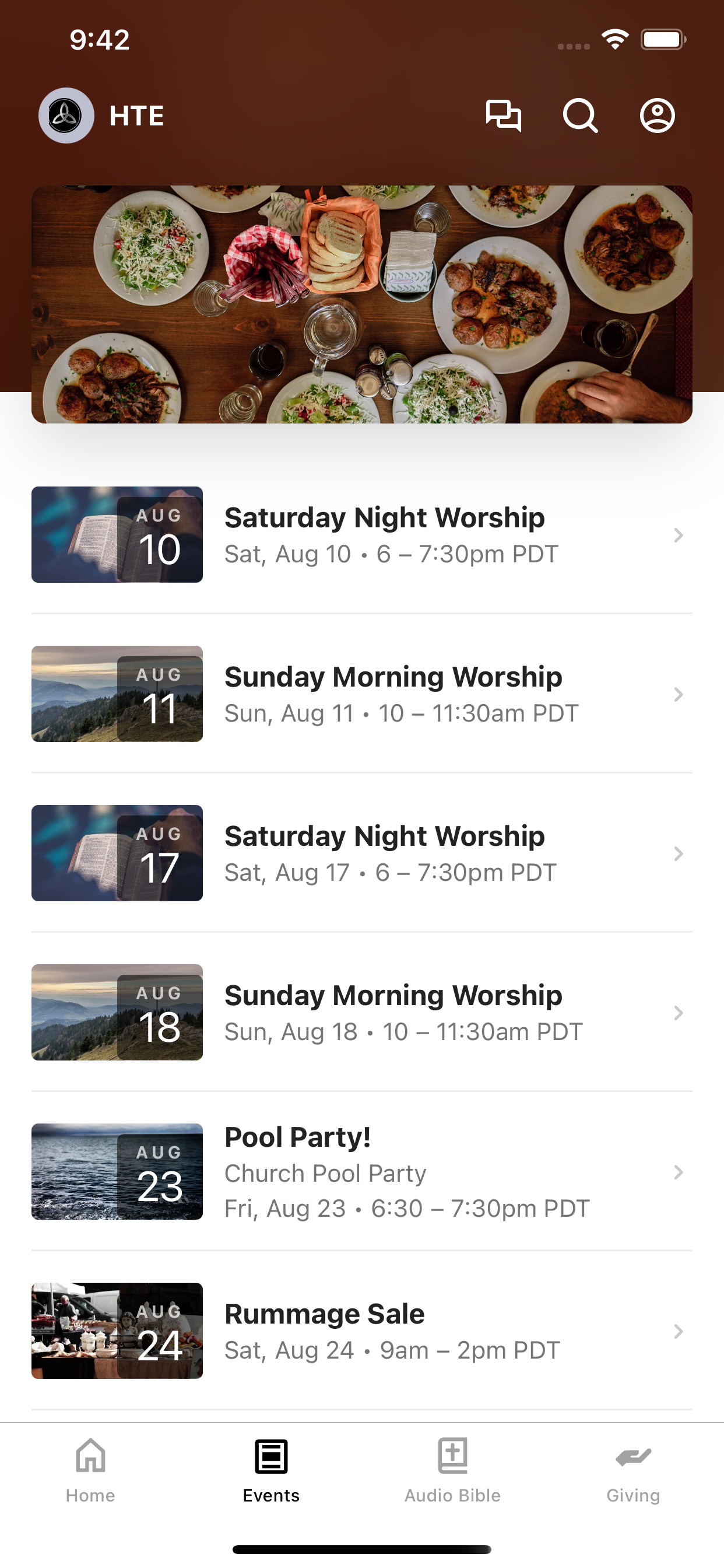Open the messages chat icon
Image resolution: width=724 pixels, height=1568 pixels.
[x=503, y=116]
